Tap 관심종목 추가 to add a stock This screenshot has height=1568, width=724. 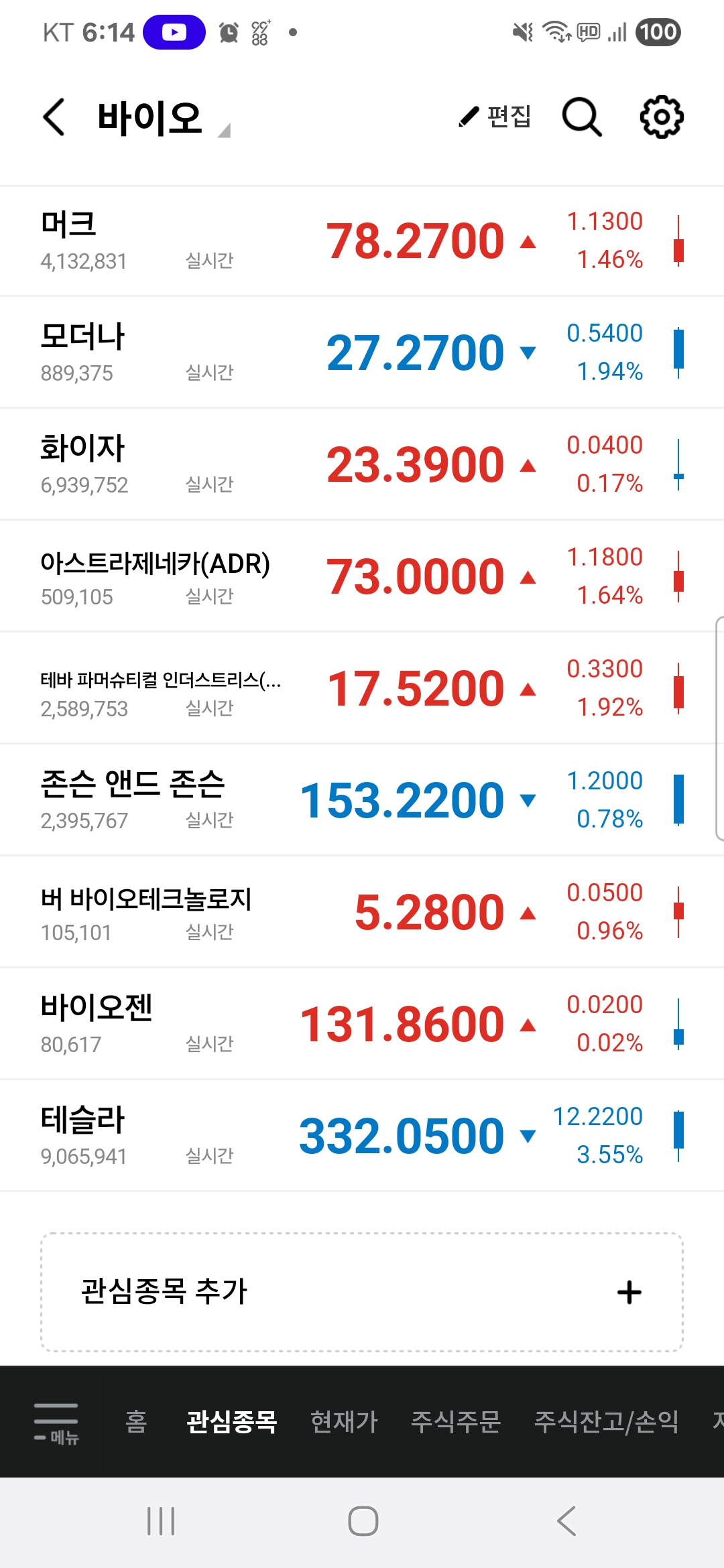click(362, 1292)
